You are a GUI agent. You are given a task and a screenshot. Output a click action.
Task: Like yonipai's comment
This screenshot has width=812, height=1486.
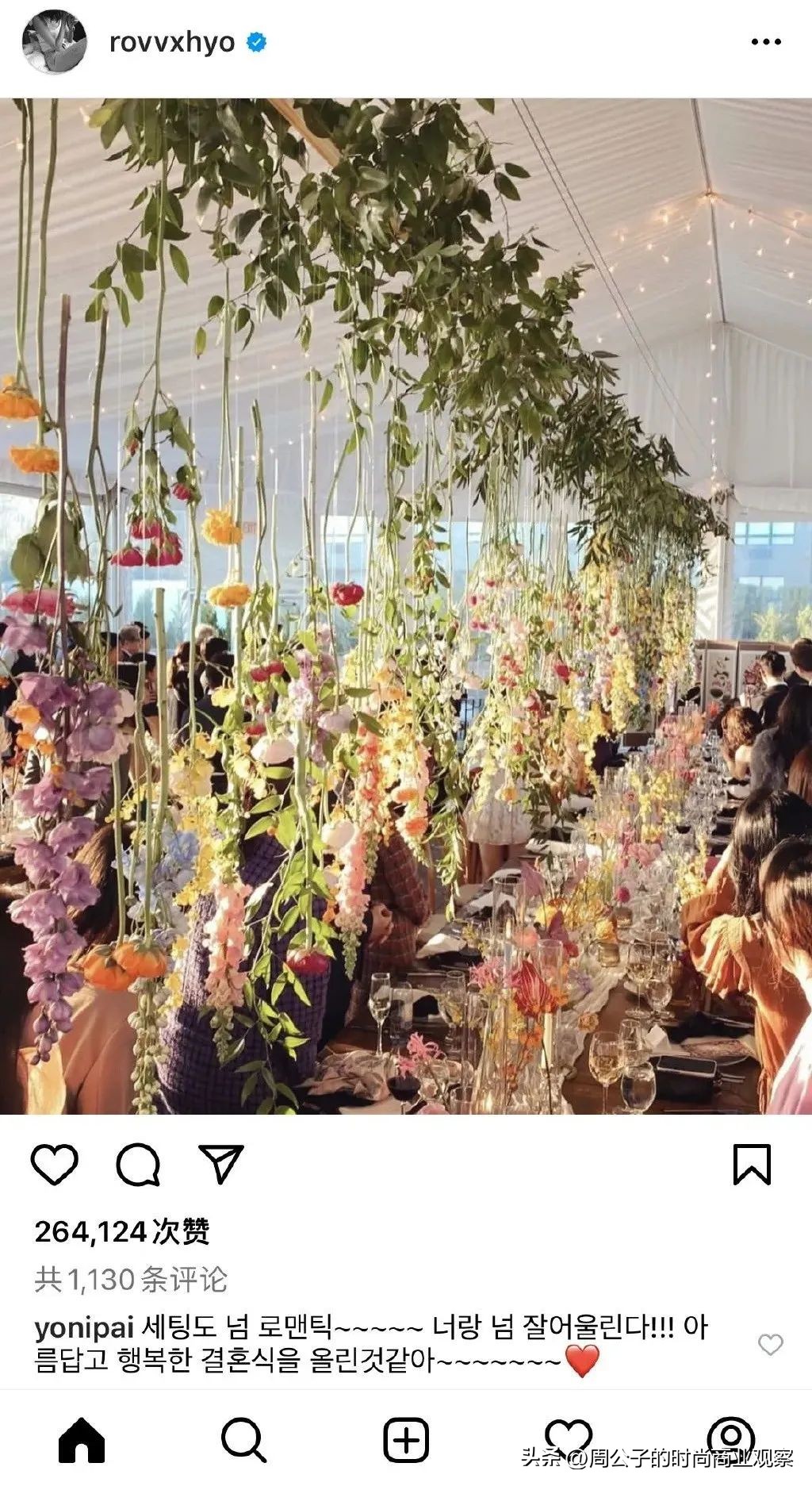(x=770, y=1344)
